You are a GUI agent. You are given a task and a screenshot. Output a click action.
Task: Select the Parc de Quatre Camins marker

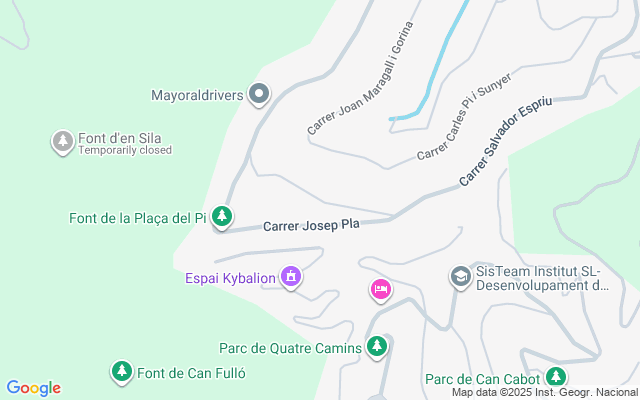point(377,348)
